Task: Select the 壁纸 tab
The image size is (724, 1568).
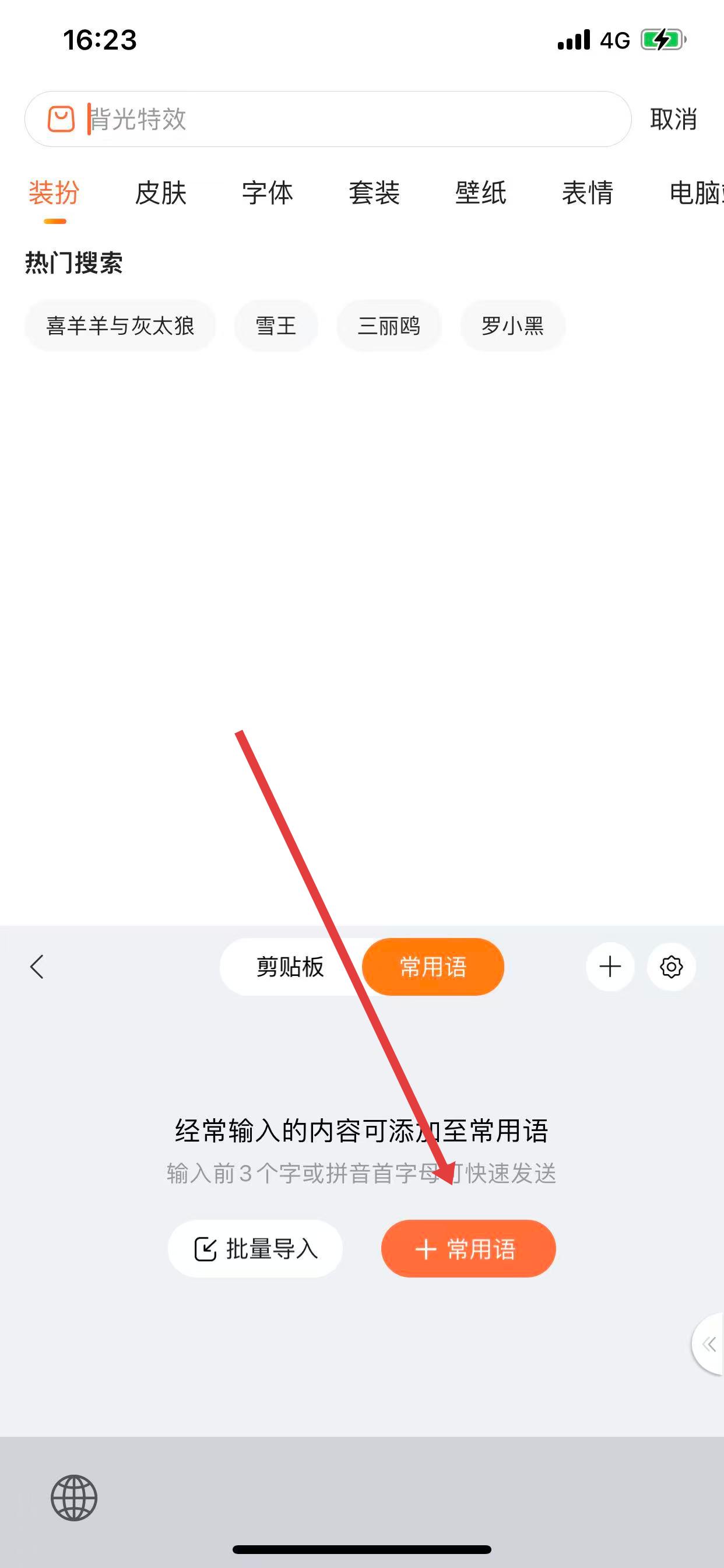Action: (481, 194)
